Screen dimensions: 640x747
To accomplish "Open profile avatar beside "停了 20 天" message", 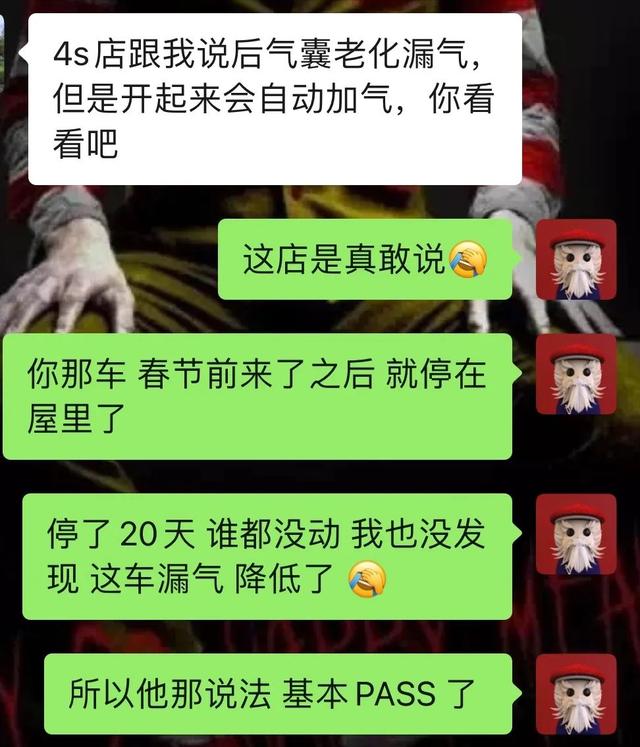I will coord(576,534).
